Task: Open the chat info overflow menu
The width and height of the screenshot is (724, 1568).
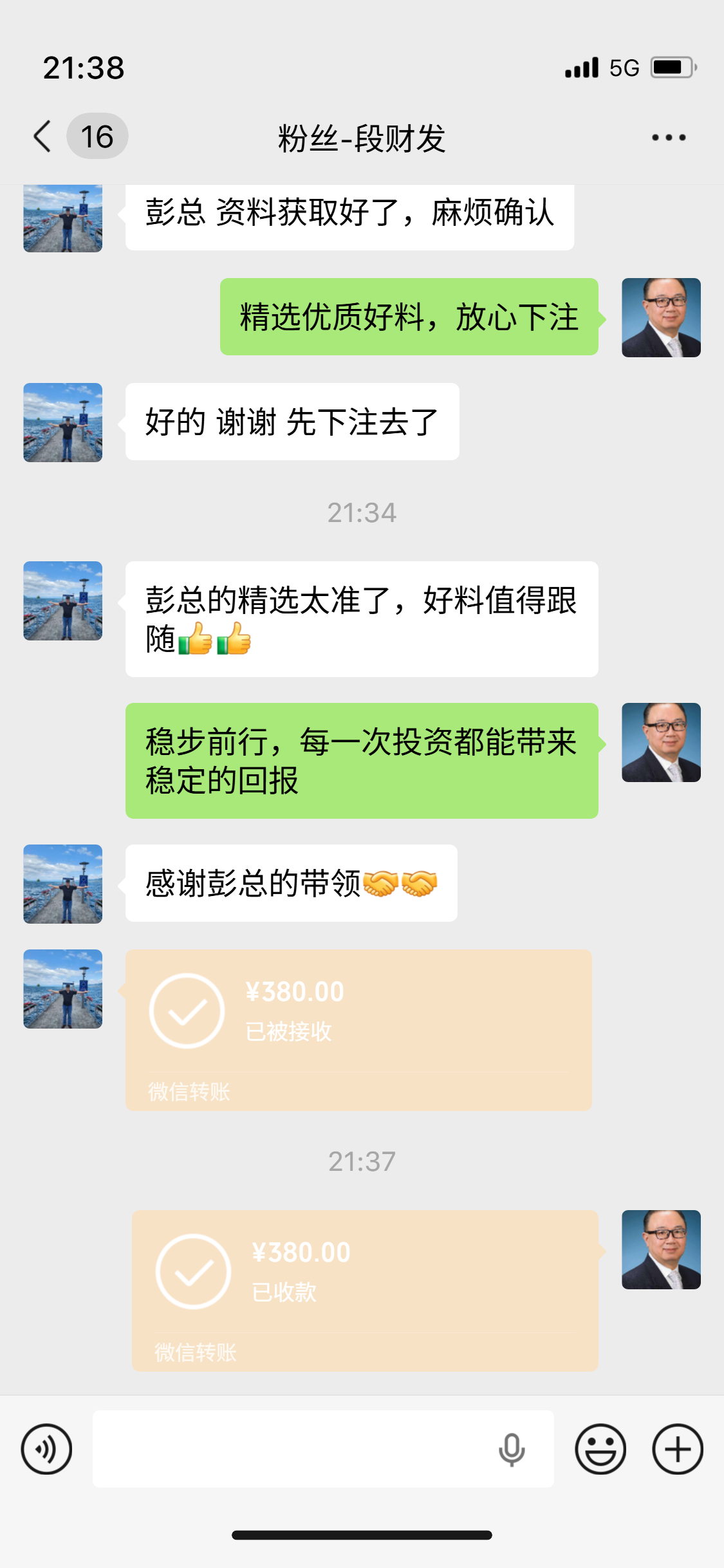Action: click(669, 137)
